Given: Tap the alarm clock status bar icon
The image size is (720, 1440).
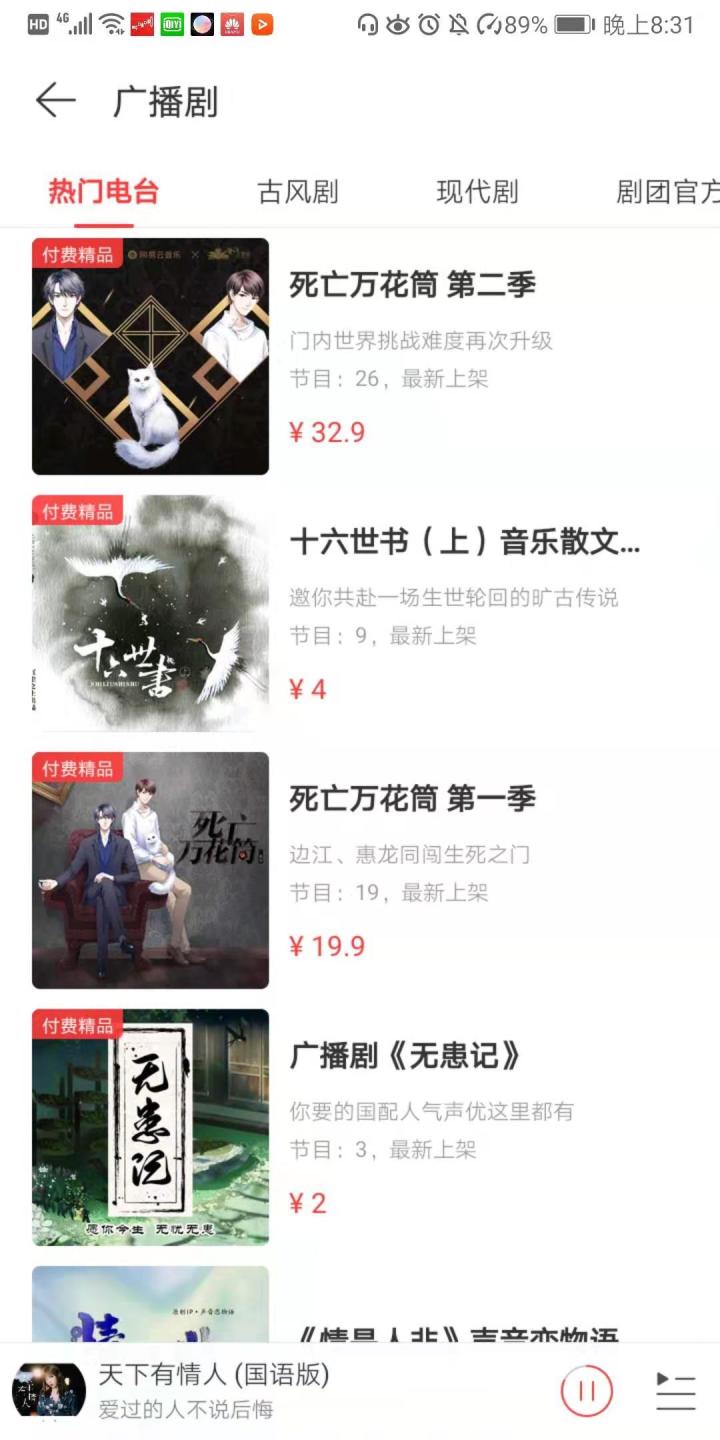Looking at the screenshot, I should tap(428, 26).
